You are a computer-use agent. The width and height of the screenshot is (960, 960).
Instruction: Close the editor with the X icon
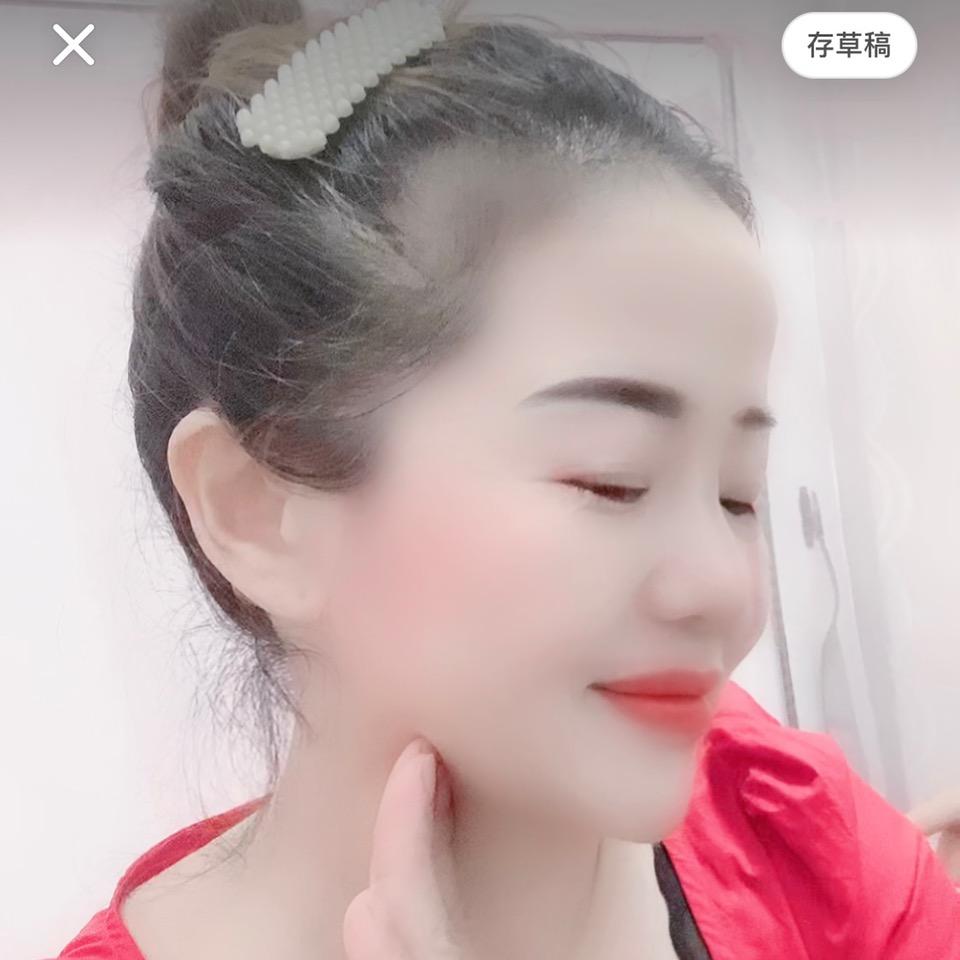point(73,45)
